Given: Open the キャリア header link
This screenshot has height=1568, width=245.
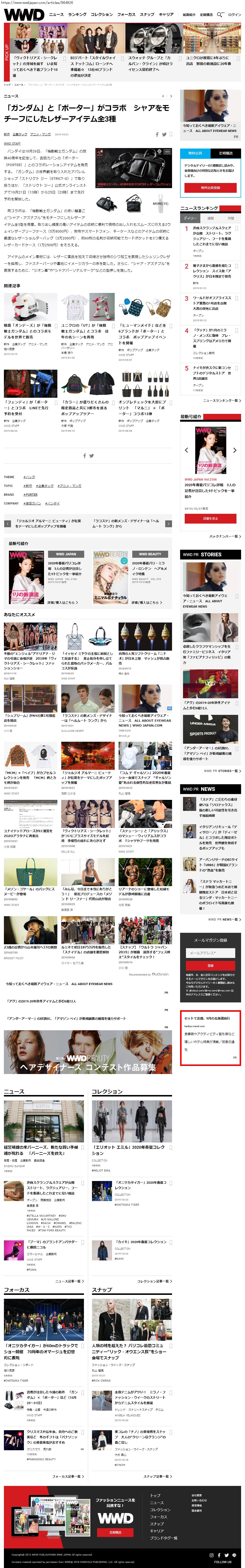Looking at the screenshot, I should (166, 14).
